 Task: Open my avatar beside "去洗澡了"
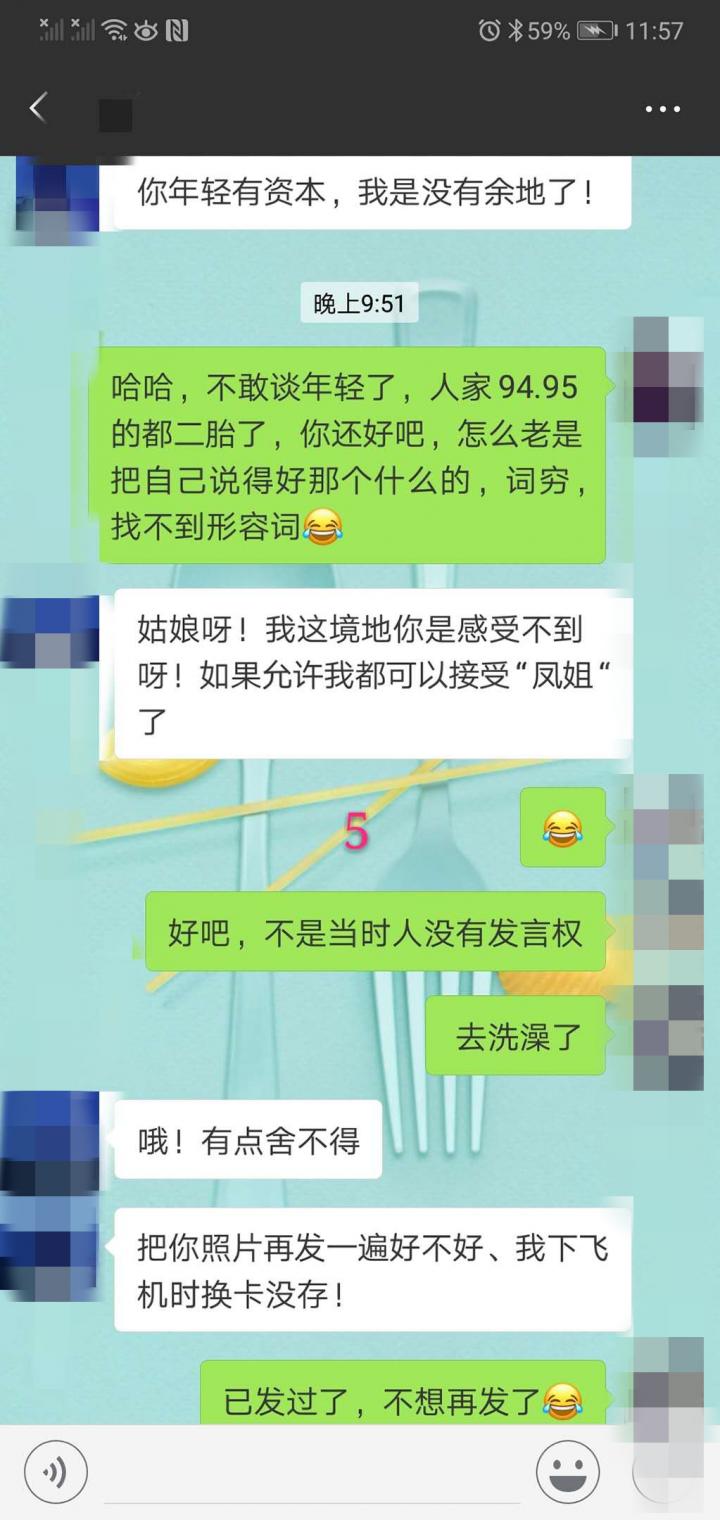coord(669,1037)
